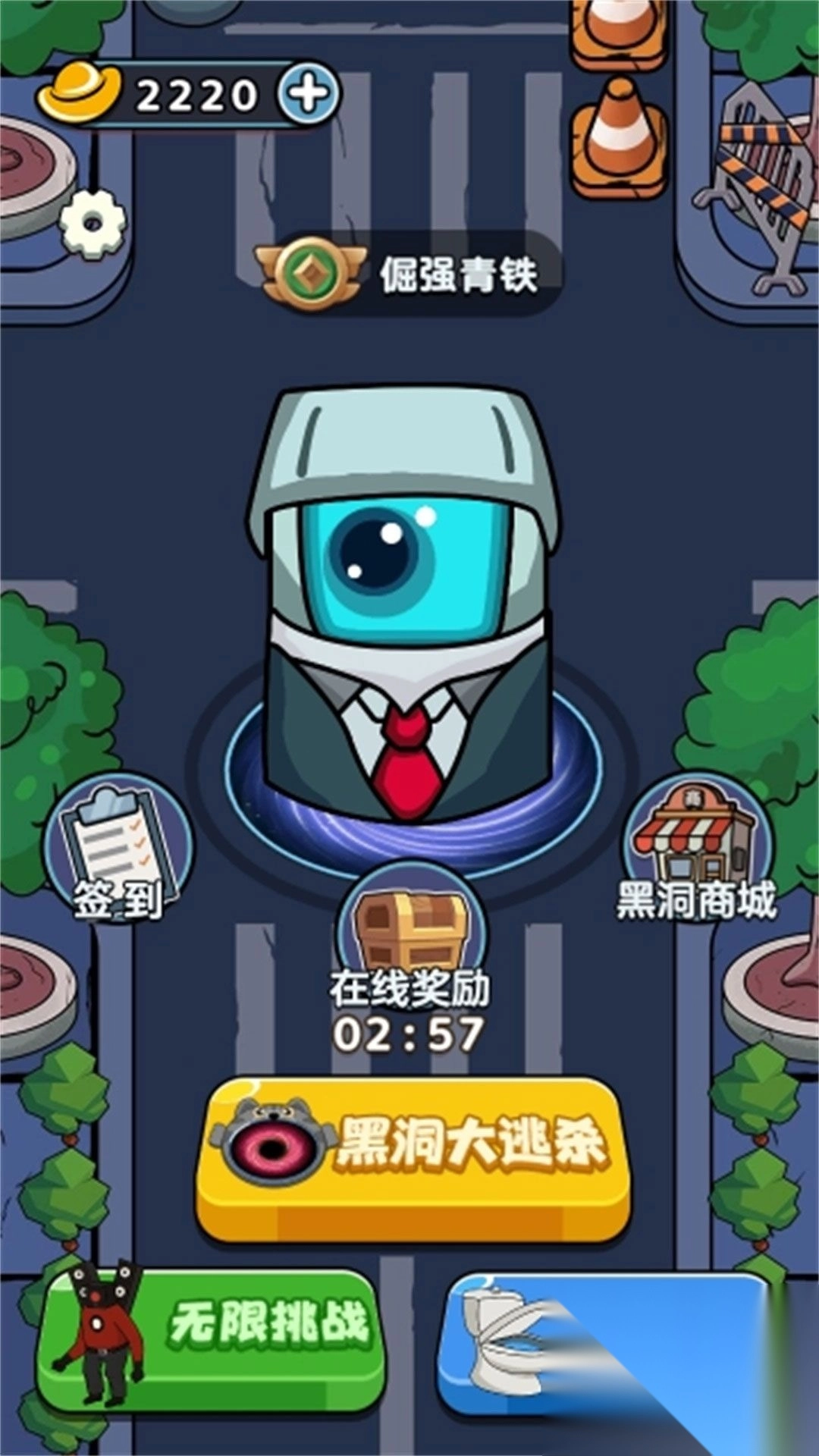Open the 签到 daily check-in
The image size is (819, 1456).
point(118,848)
